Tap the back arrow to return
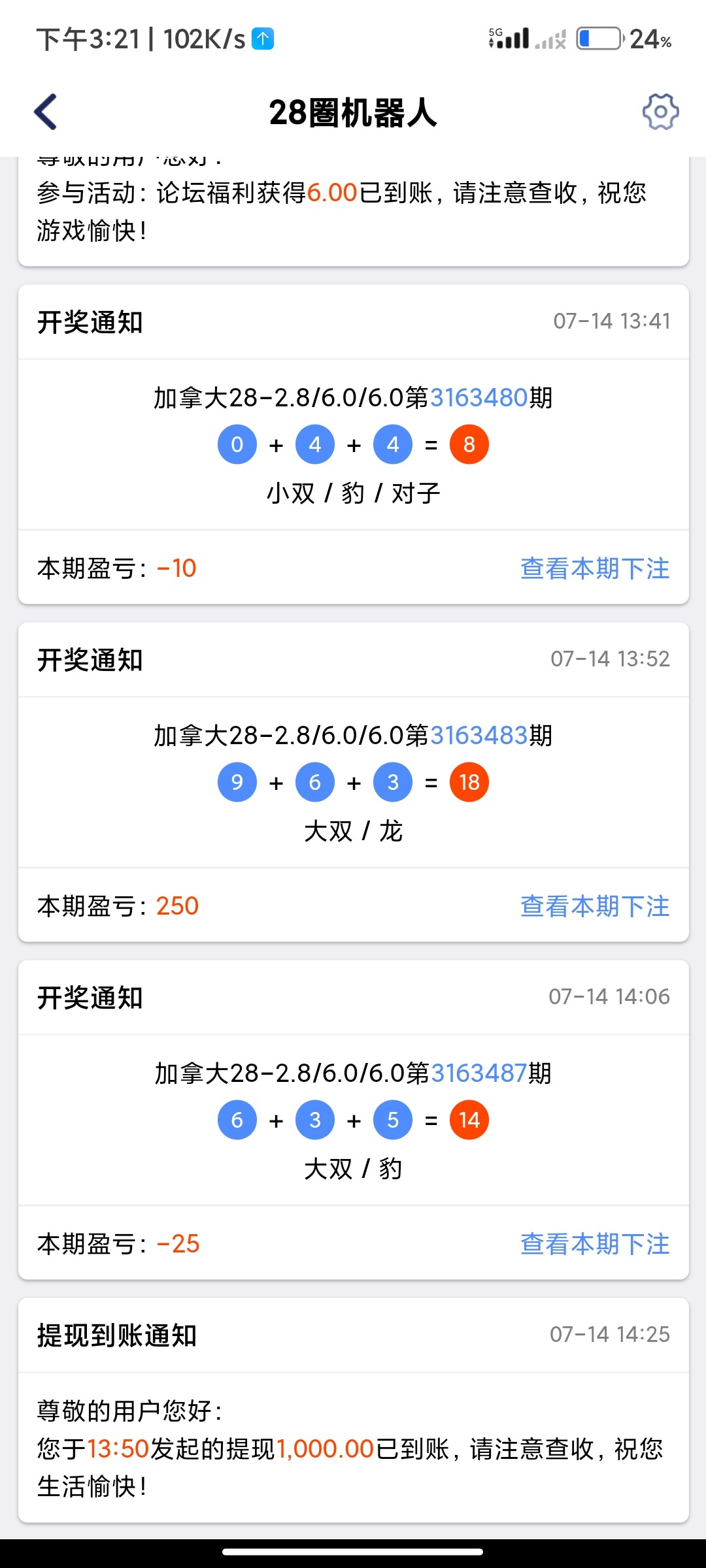 point(44,111)
